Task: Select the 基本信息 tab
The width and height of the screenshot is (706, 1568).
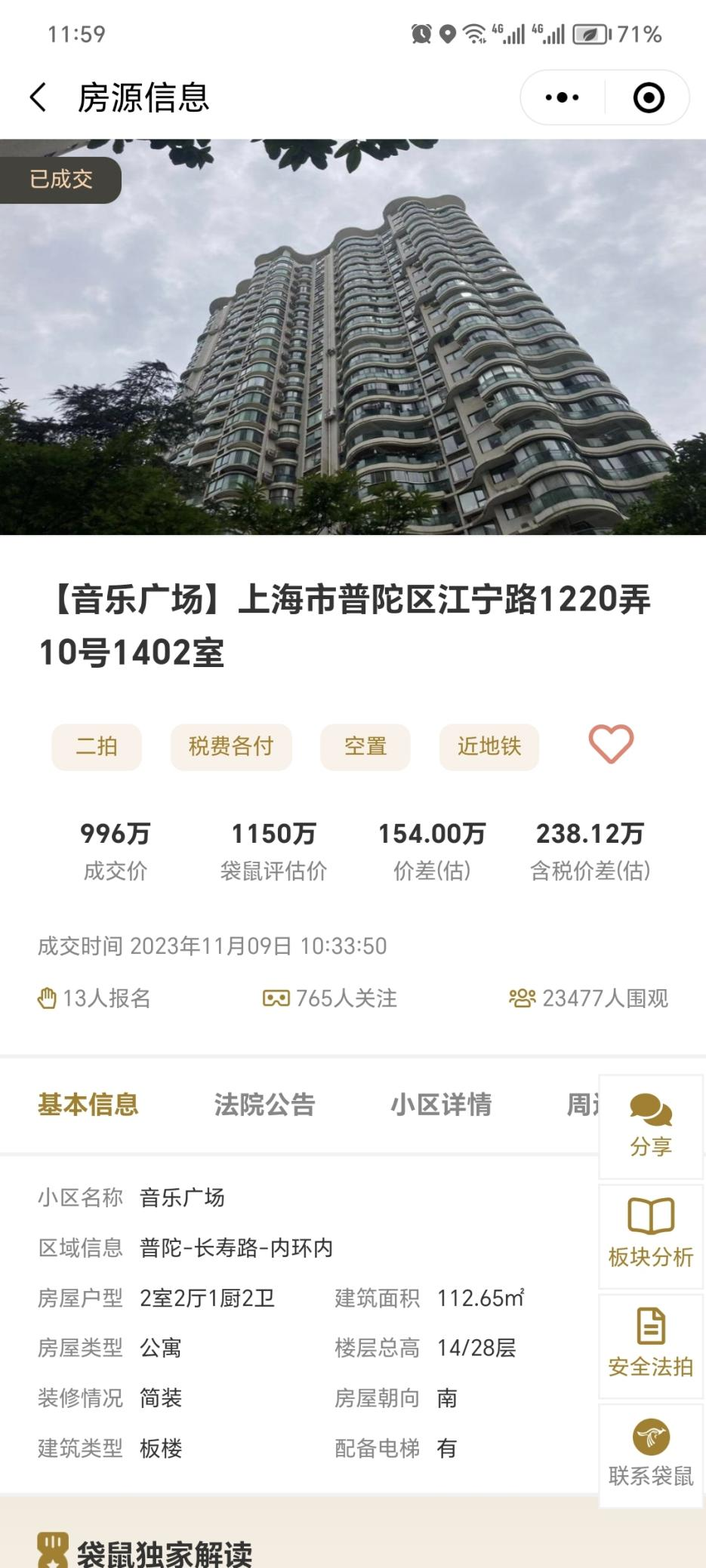Action: 88,1105
